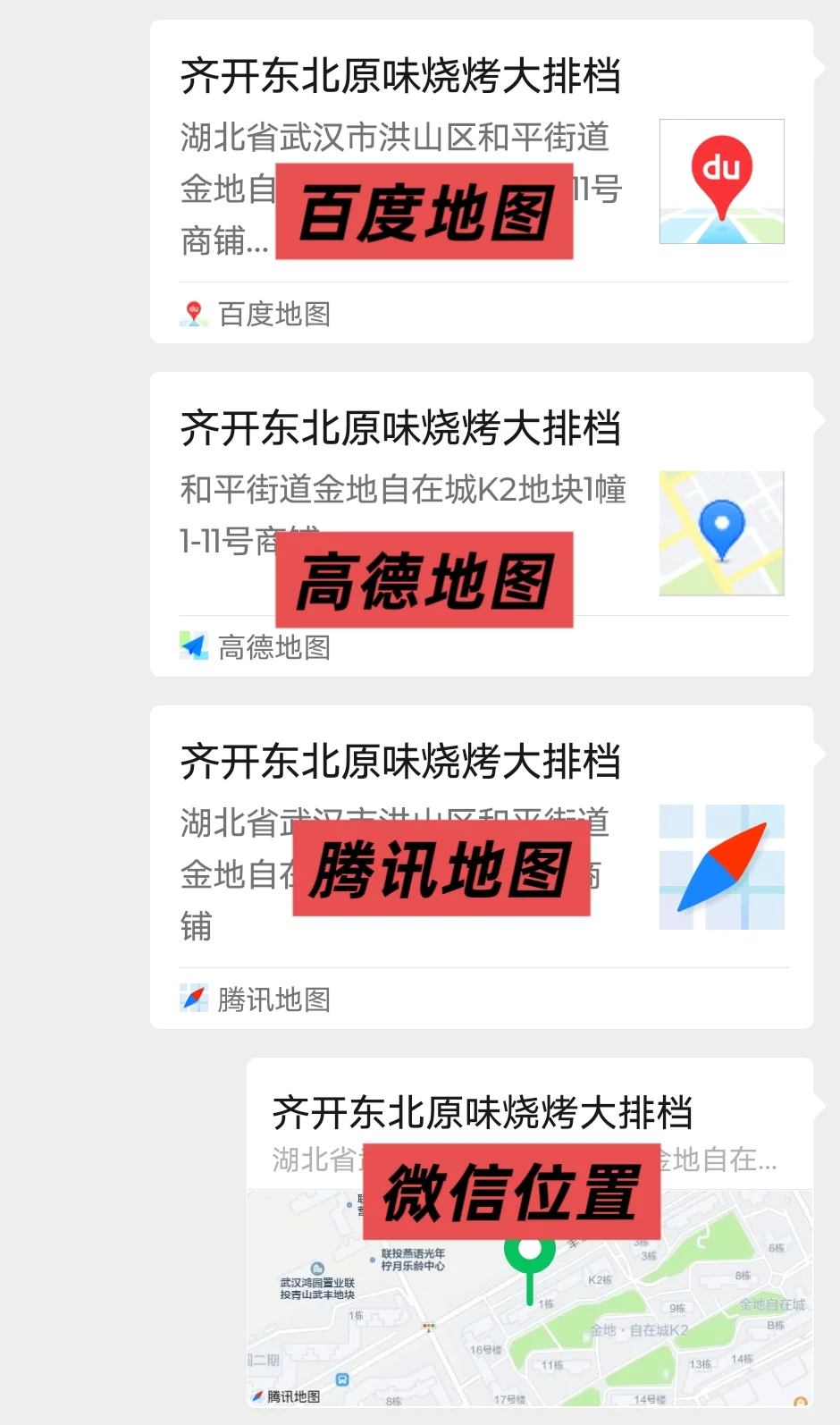840x1425 pixels.
Task: Click the 百度地图 source label text
Action: (x=272, y=315)
